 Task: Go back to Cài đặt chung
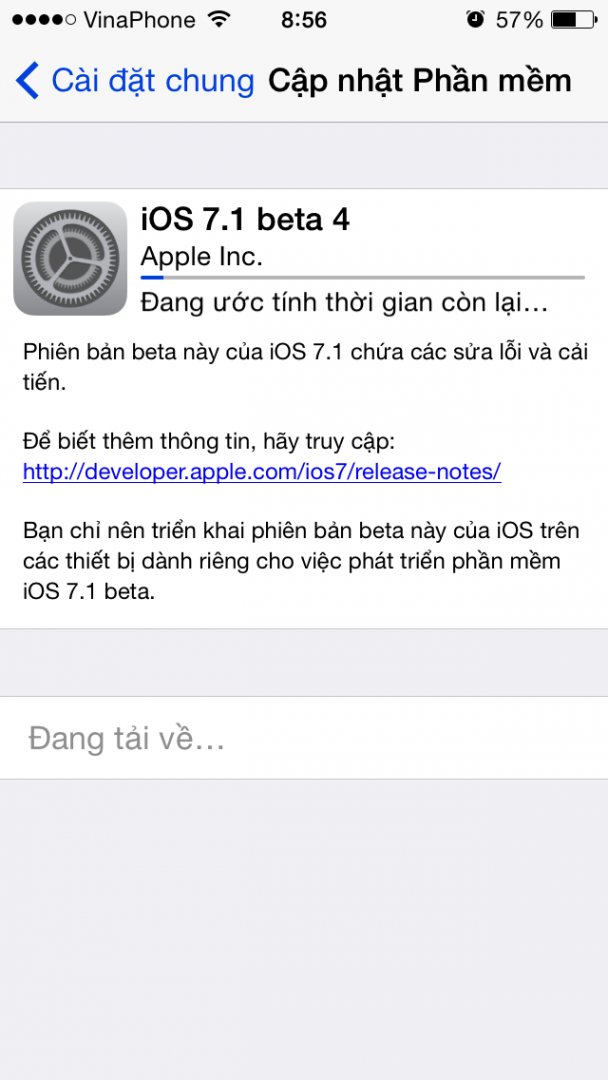(135, 81)
